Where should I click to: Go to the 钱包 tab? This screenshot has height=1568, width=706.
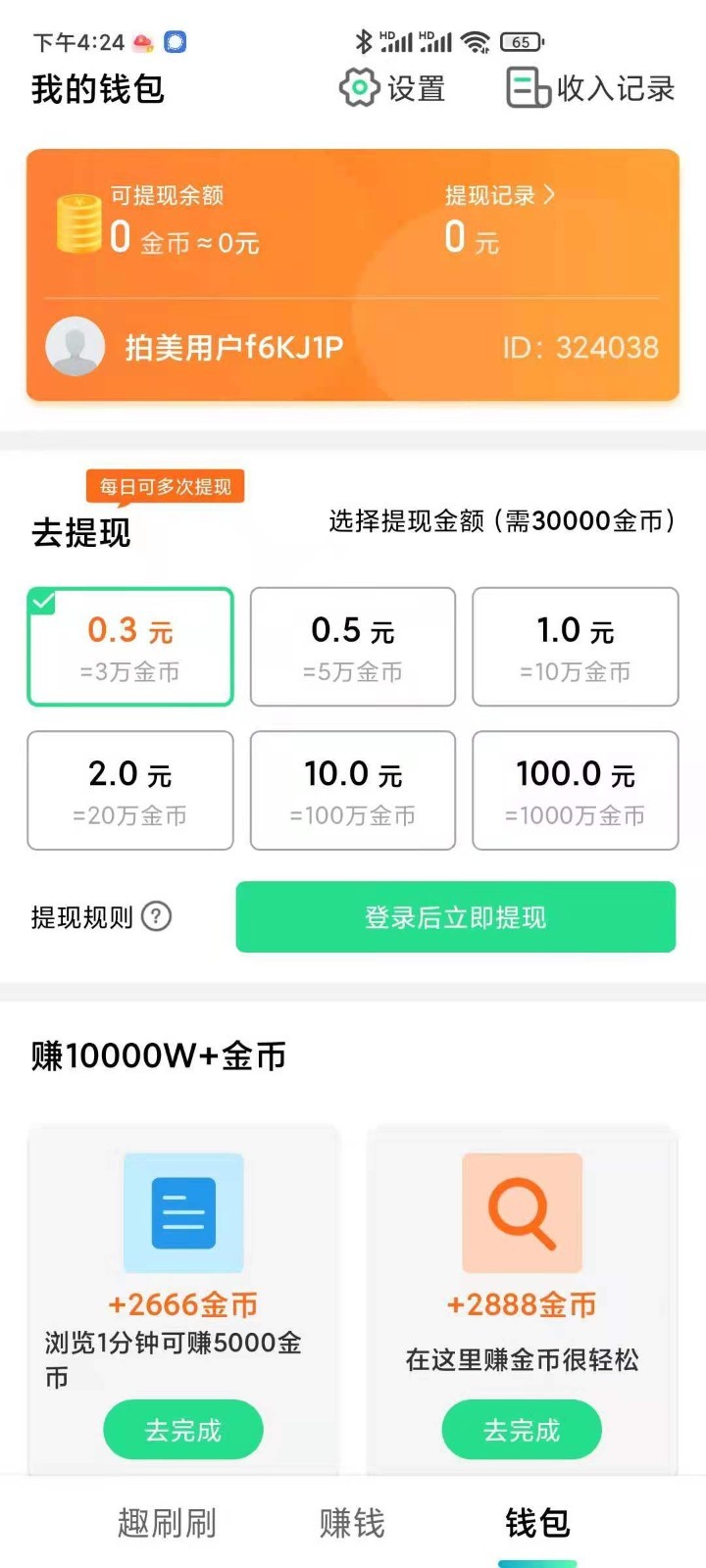pyautogui.click(x=537, y=1523)
